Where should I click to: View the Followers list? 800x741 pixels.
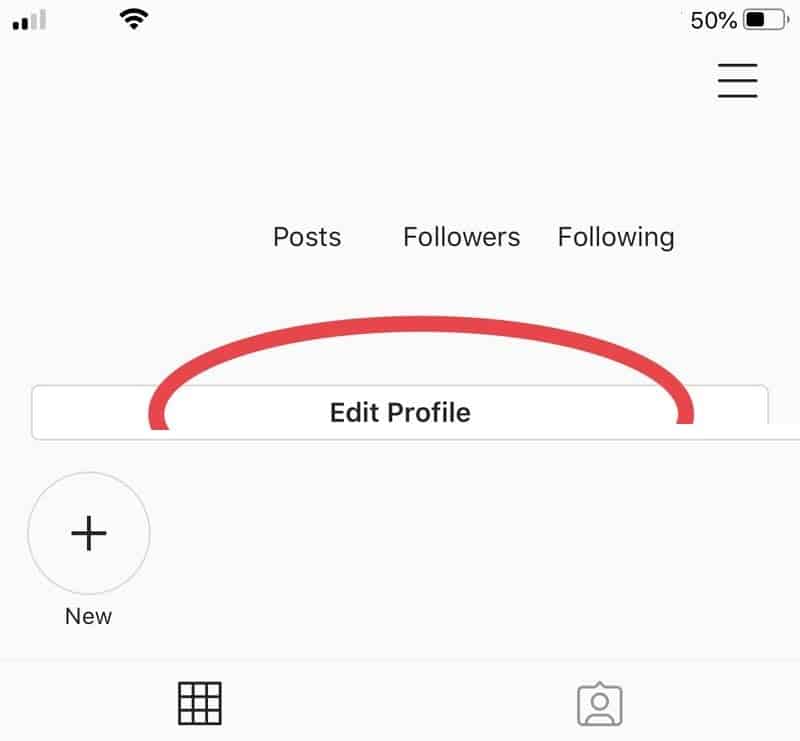pos(461,237)
